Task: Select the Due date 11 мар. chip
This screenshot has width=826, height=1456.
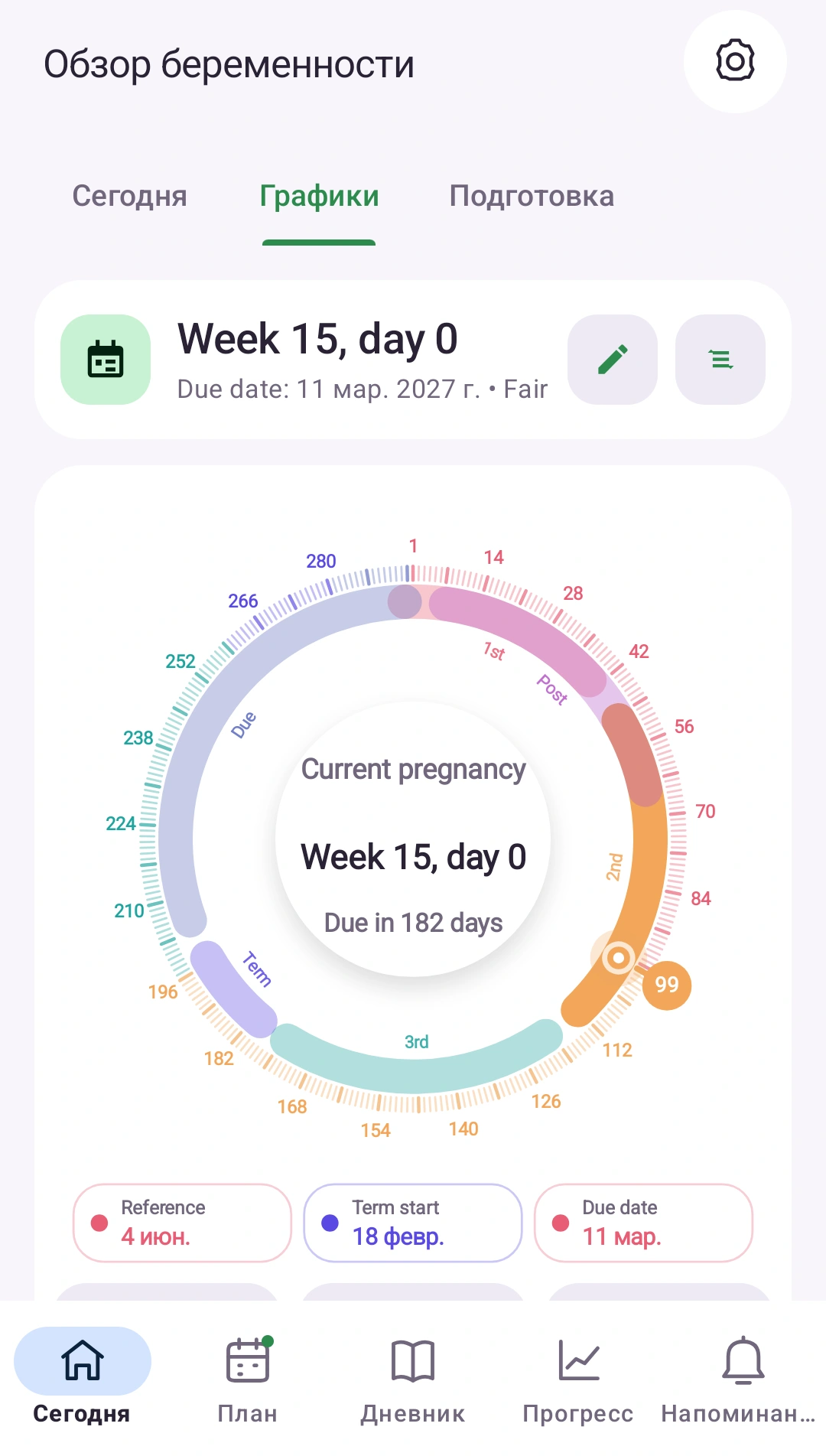Action: (x=643, y=1223)
